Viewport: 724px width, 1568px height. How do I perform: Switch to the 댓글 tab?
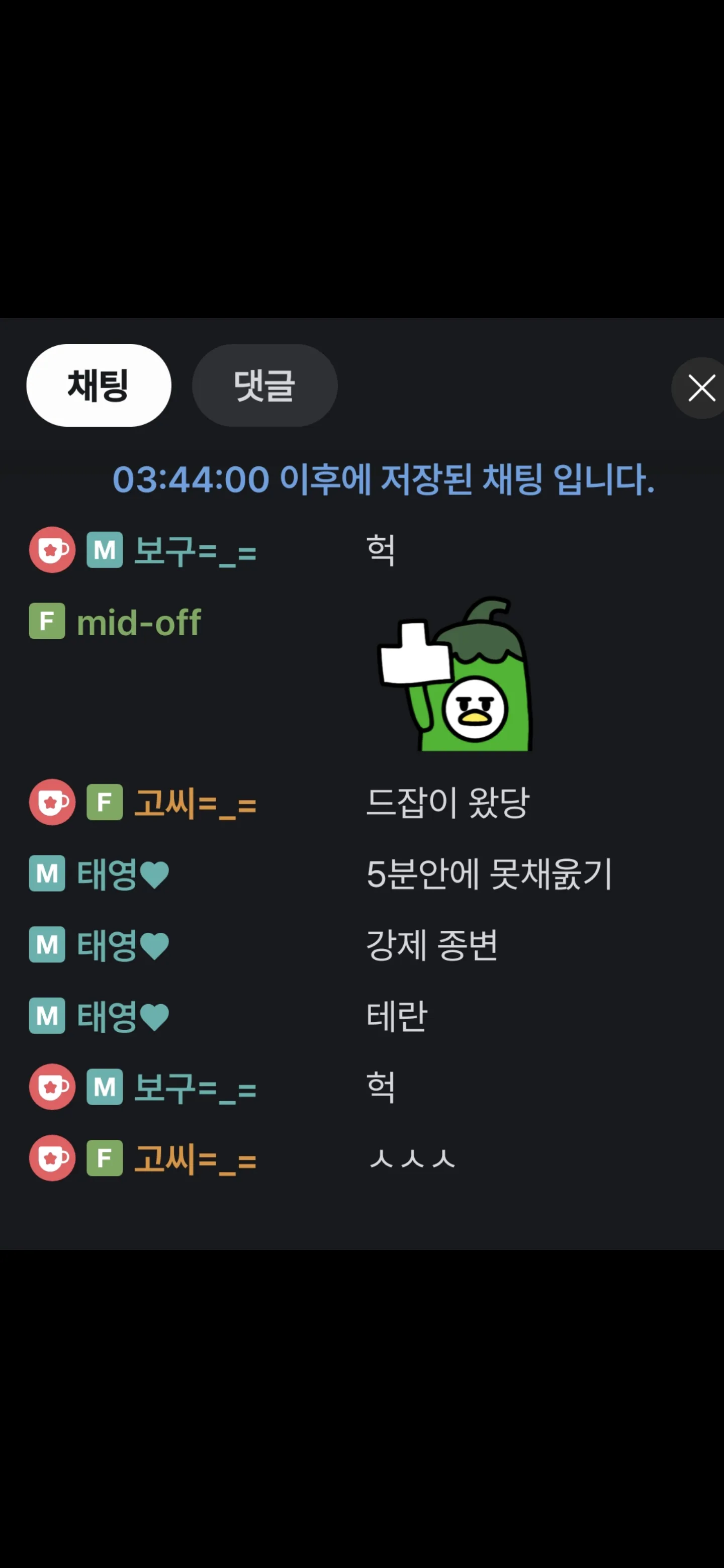tap(264, 385)
